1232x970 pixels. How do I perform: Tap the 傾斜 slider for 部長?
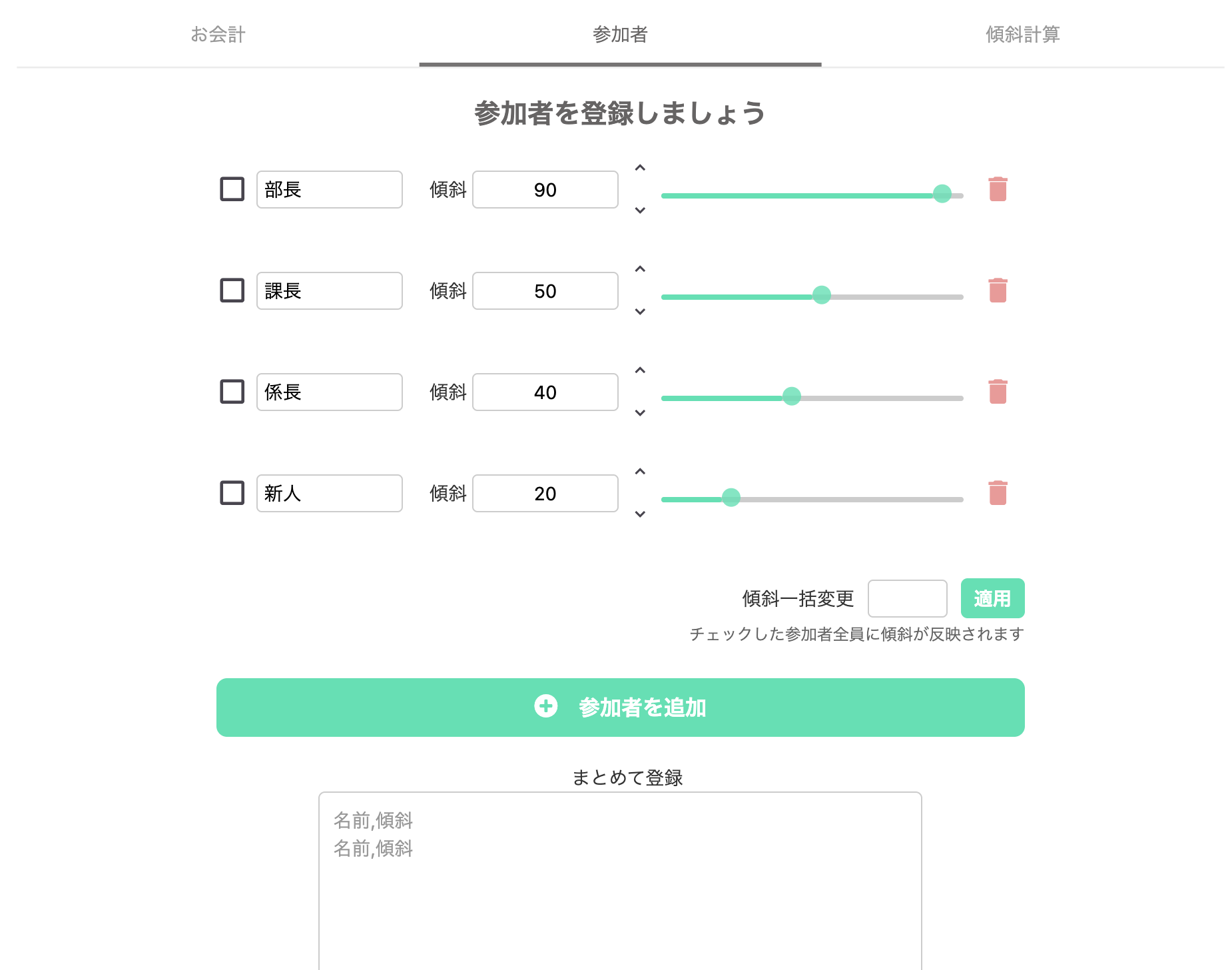(x=811, y=195)
